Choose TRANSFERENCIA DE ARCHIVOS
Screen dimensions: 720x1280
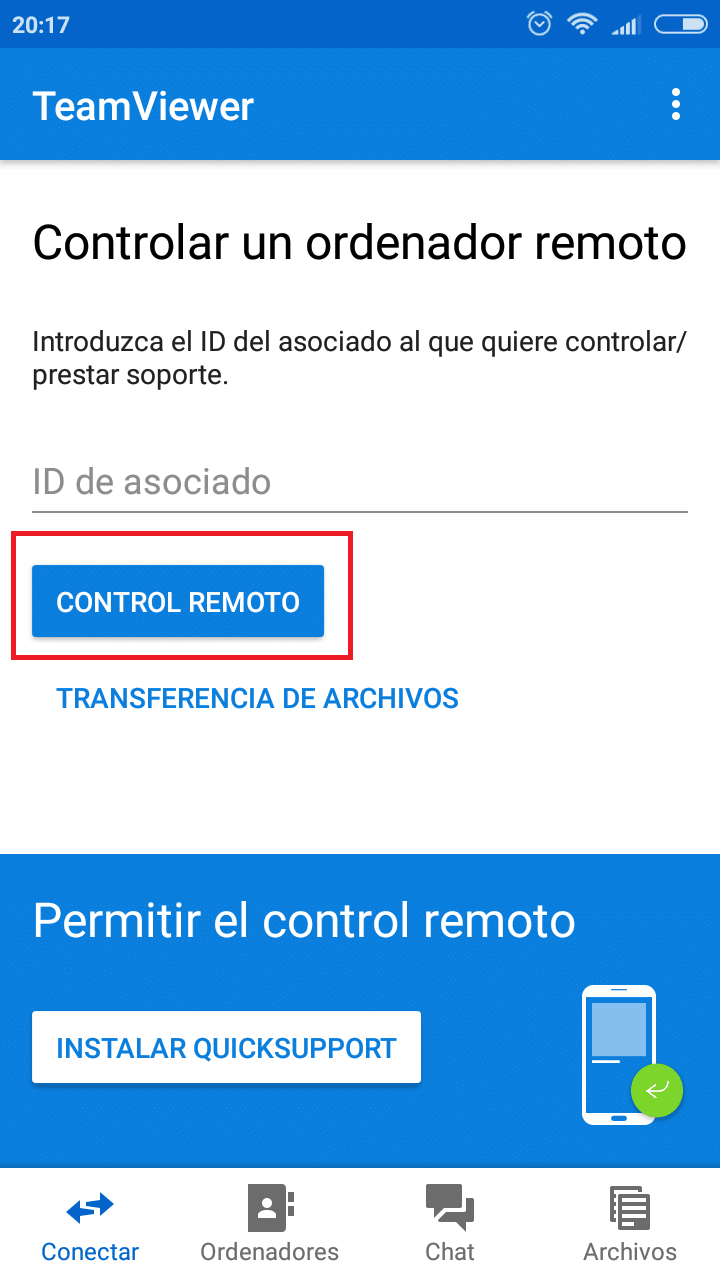point(257,698)
